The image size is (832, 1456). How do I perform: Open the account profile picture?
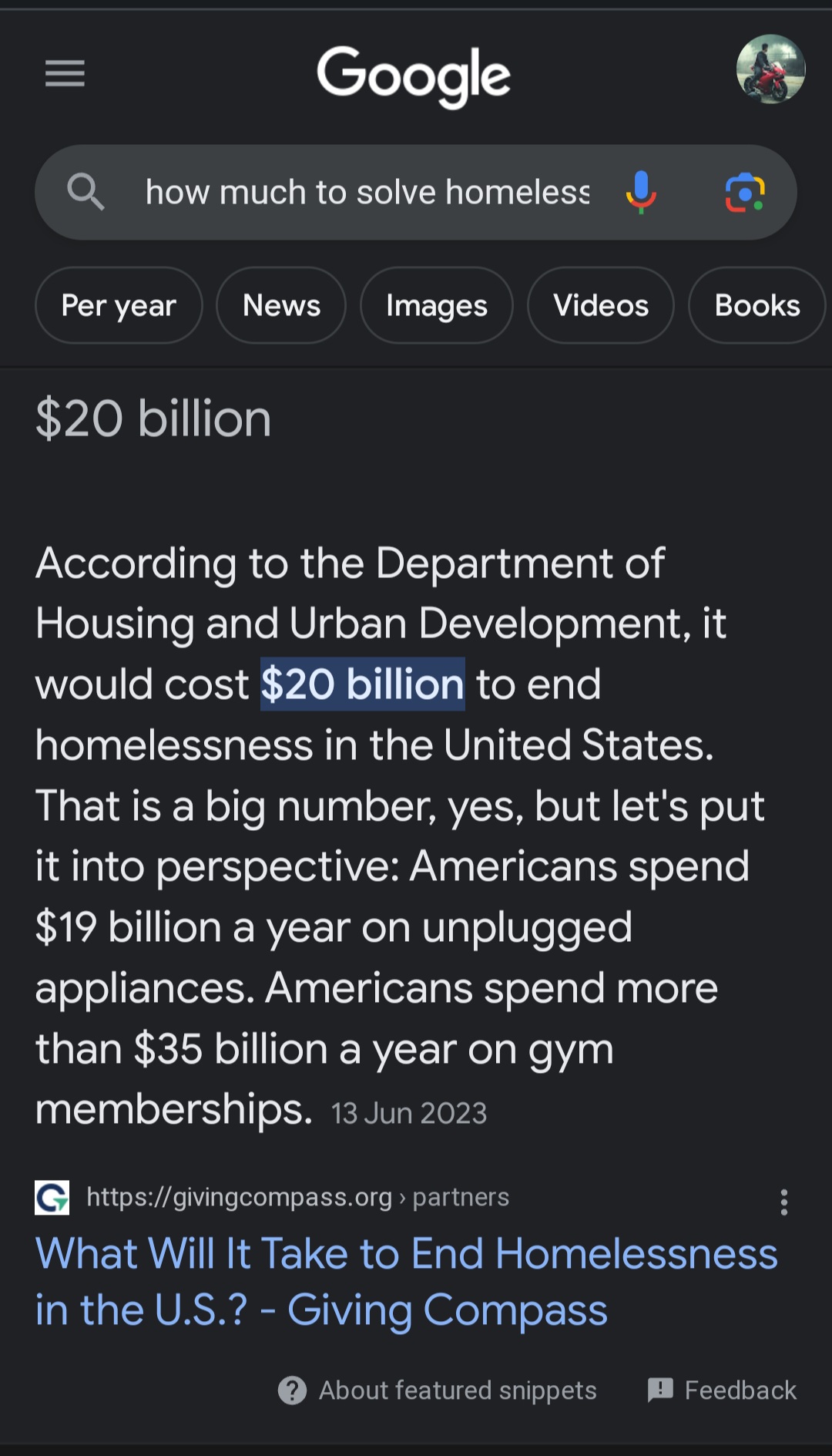[770, 69]
